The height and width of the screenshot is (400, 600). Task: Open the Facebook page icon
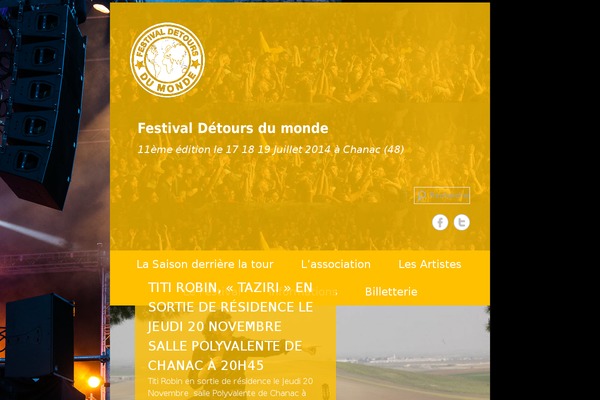pos(440,222)
